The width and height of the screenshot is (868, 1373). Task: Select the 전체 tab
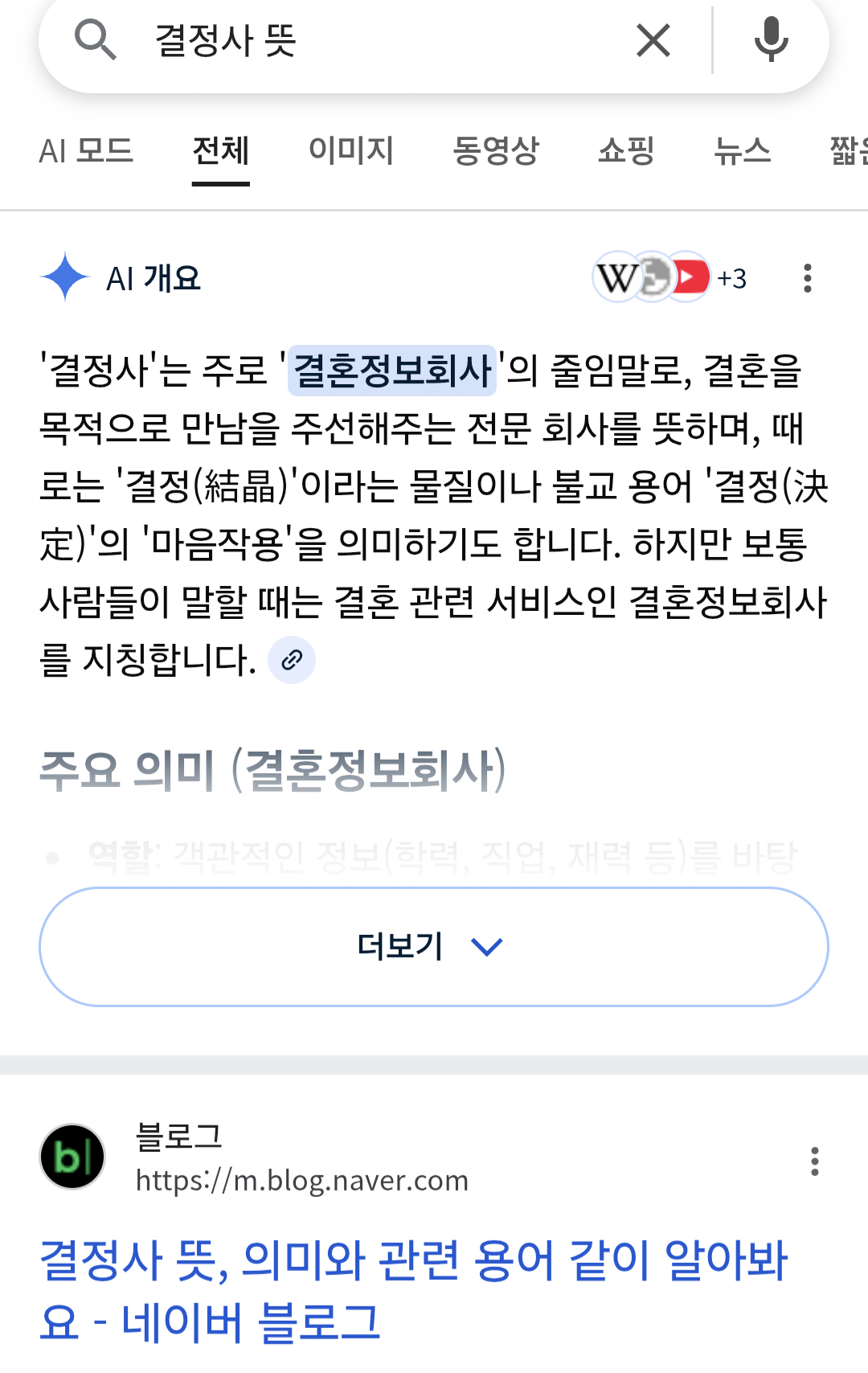(x=220, y=151)
